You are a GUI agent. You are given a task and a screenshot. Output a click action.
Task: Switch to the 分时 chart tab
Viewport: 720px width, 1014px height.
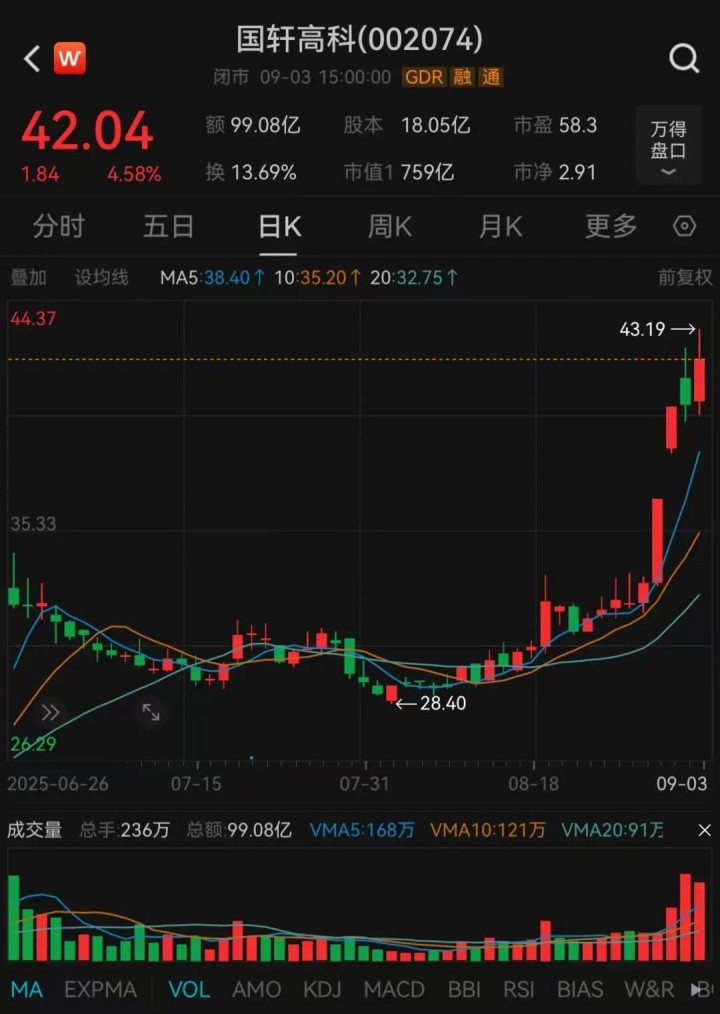58,226
